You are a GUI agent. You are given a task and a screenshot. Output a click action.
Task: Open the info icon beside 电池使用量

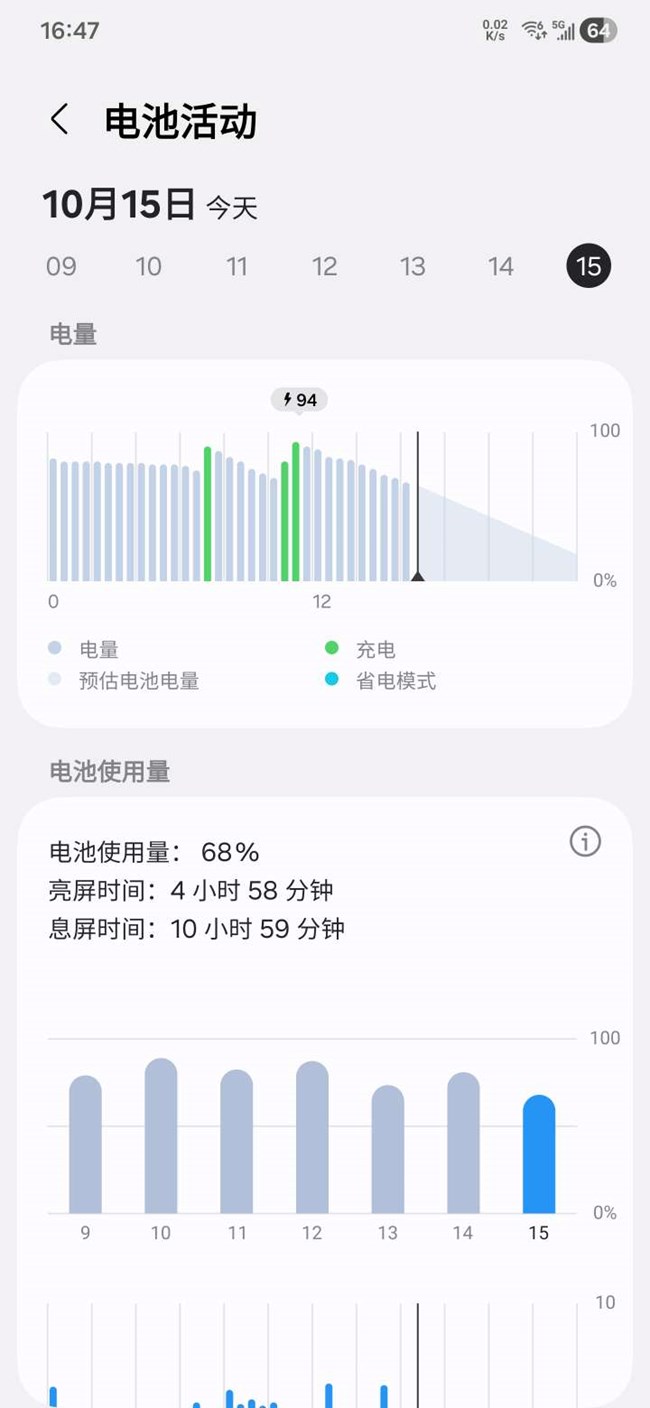585,842
